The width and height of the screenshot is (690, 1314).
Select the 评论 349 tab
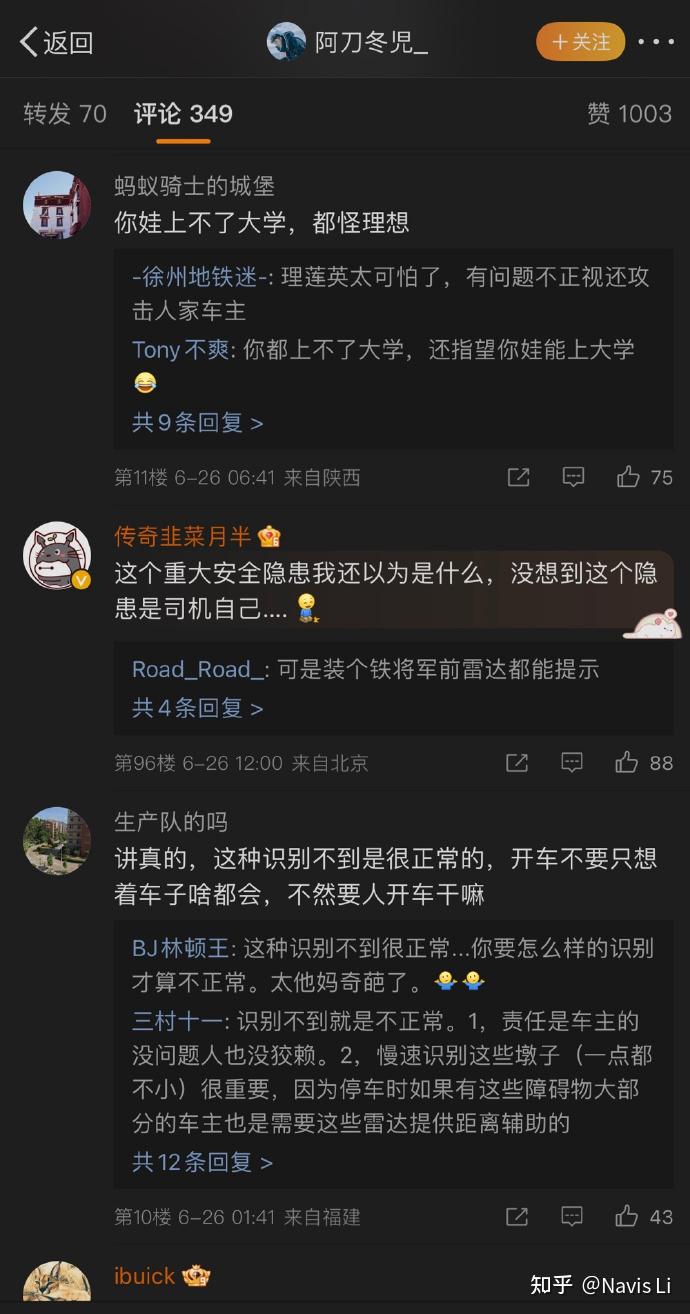click(183, 114)
